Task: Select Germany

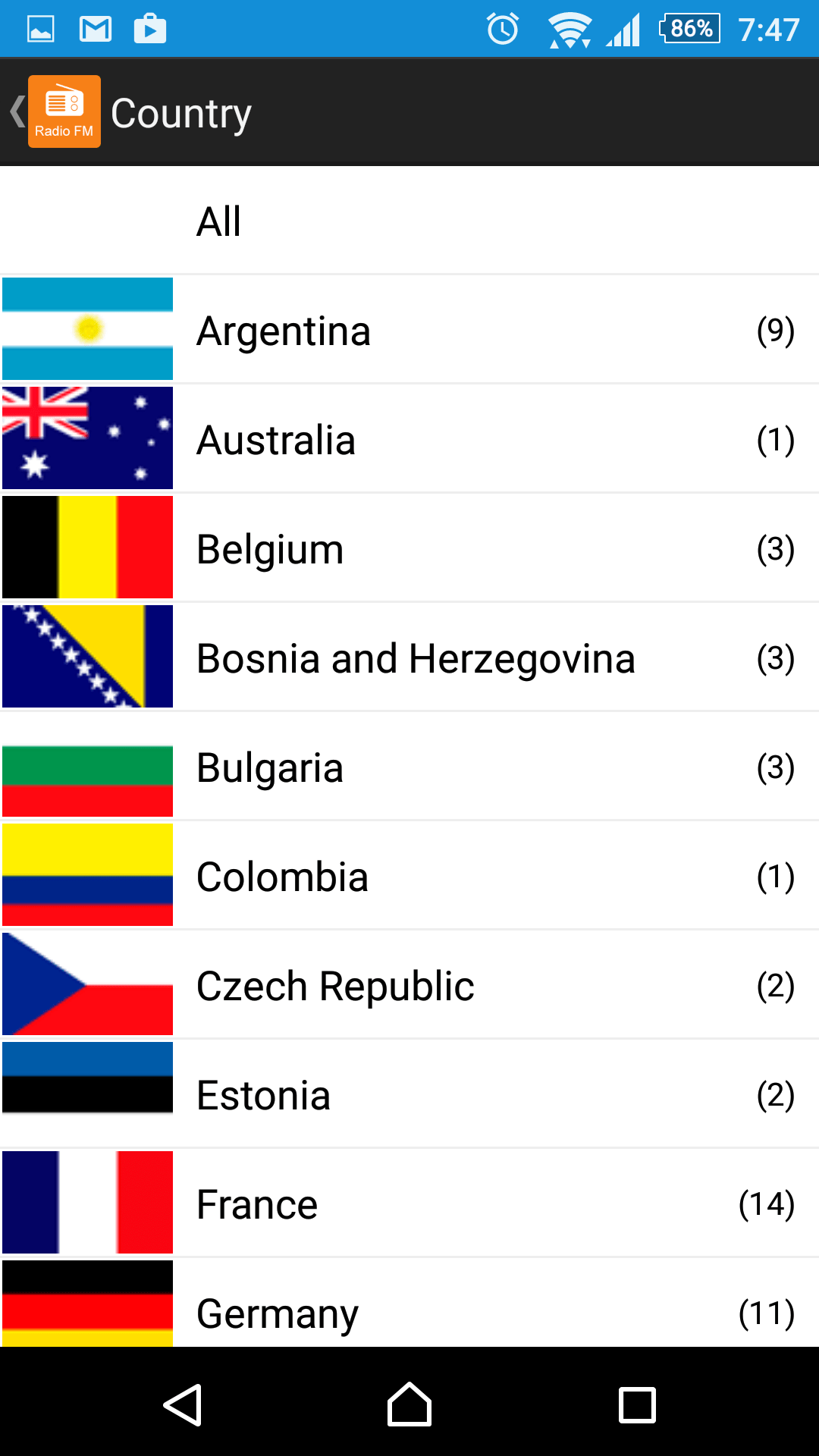Action: (x=409, y=1303)
